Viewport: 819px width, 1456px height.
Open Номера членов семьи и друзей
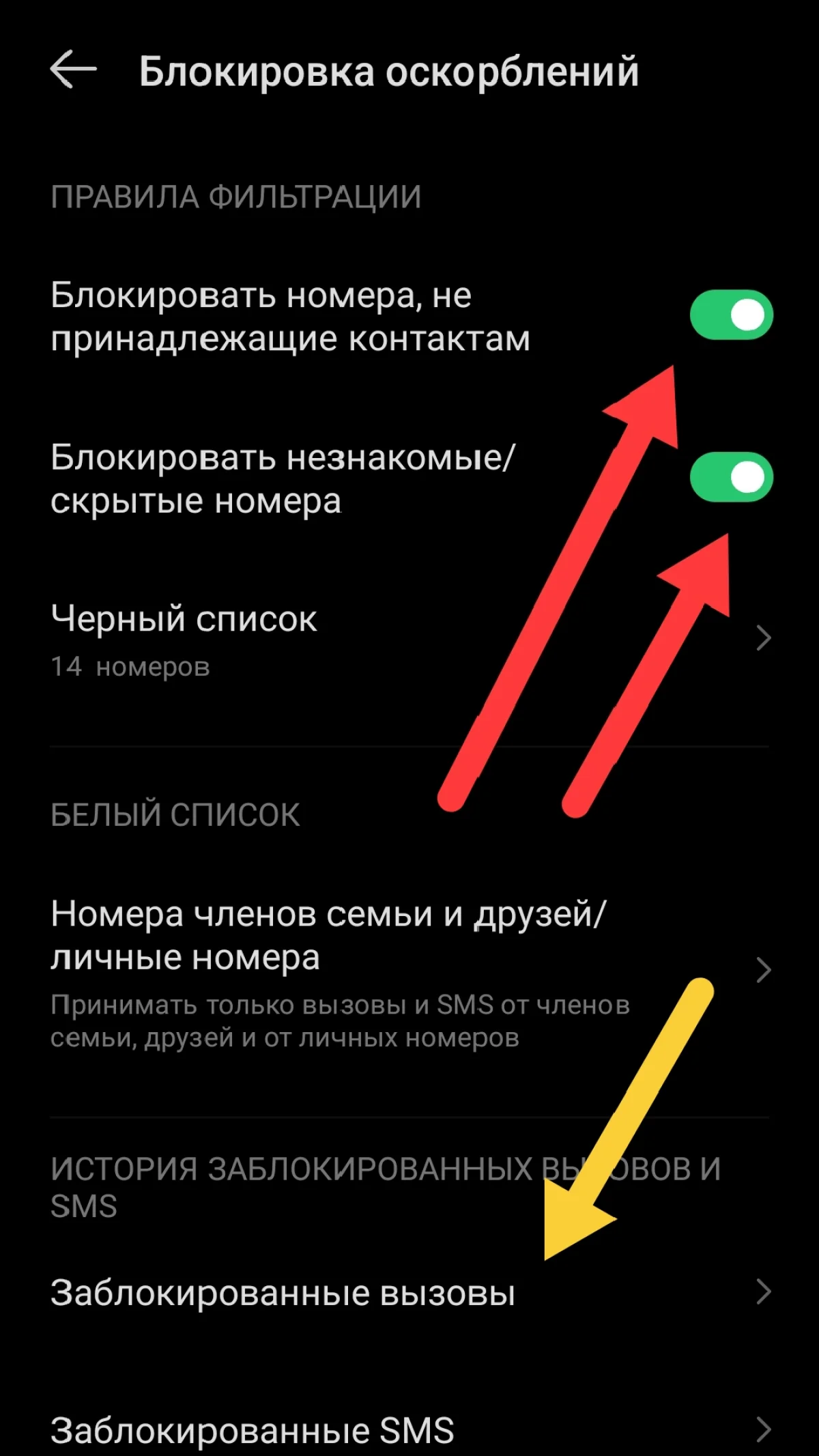[x=409, y=969]
